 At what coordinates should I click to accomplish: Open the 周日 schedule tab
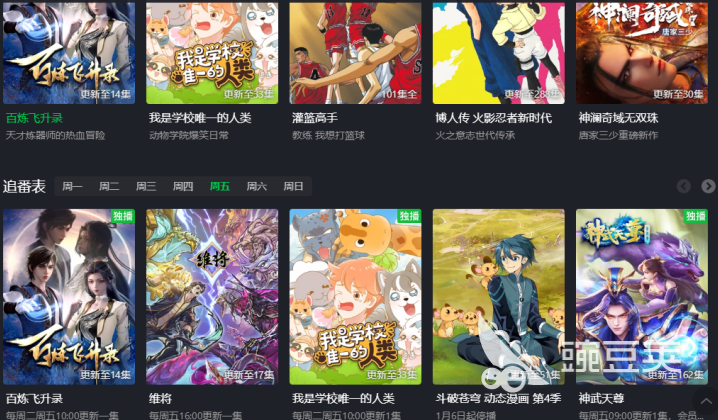pyautogui.click(x=293, y=186)
